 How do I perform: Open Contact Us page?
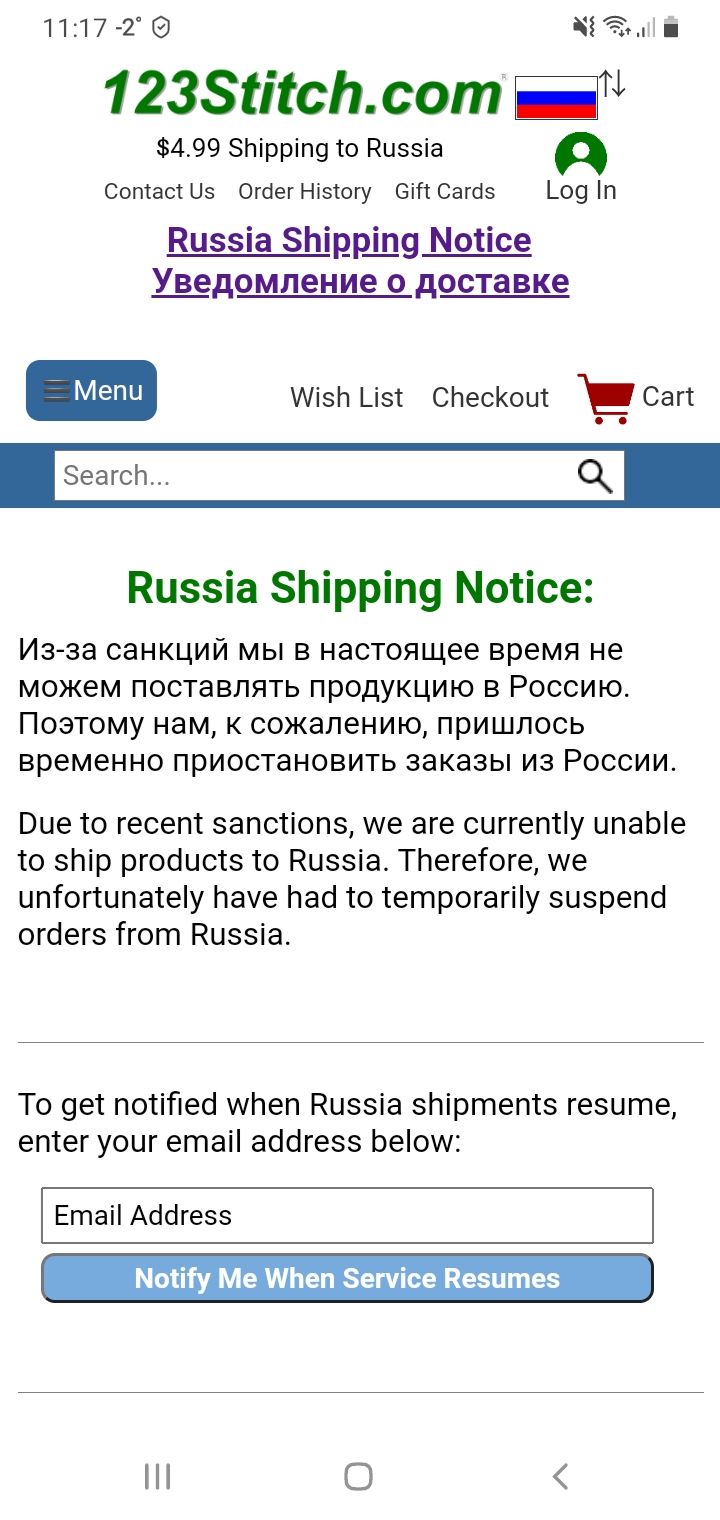159,191
